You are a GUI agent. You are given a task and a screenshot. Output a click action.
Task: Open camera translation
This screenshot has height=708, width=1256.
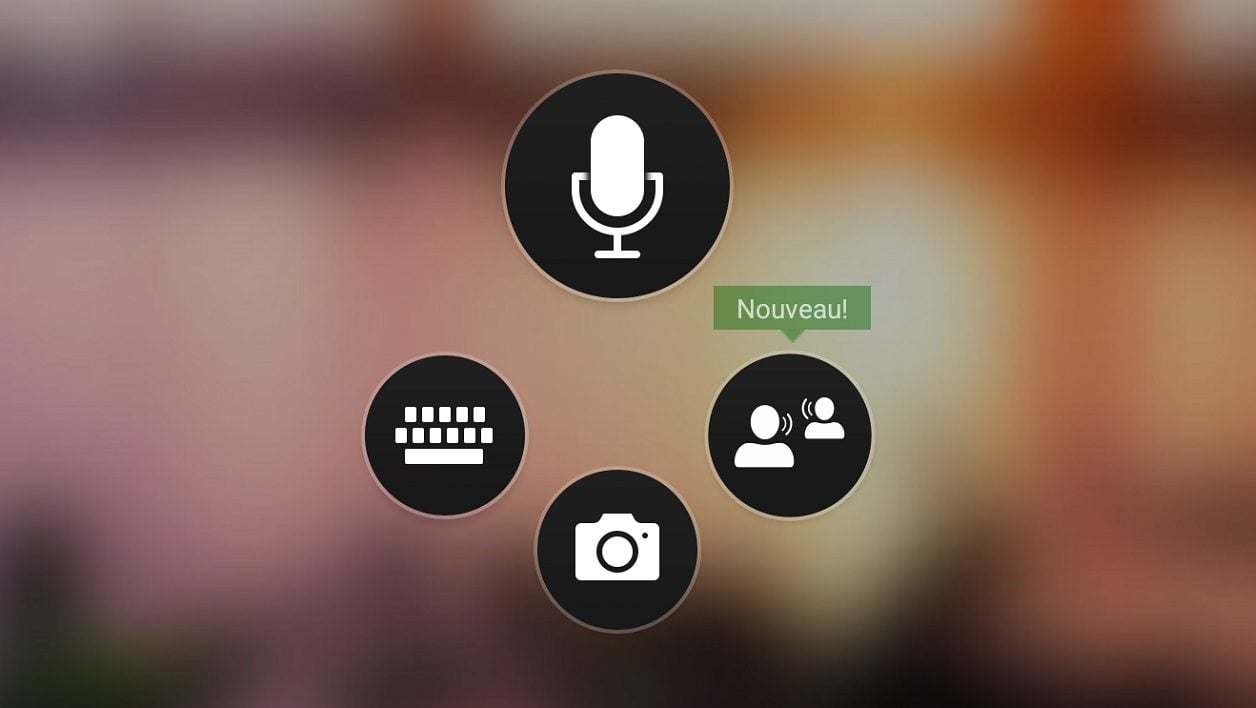pyautogui.click(x=617, y=549)
